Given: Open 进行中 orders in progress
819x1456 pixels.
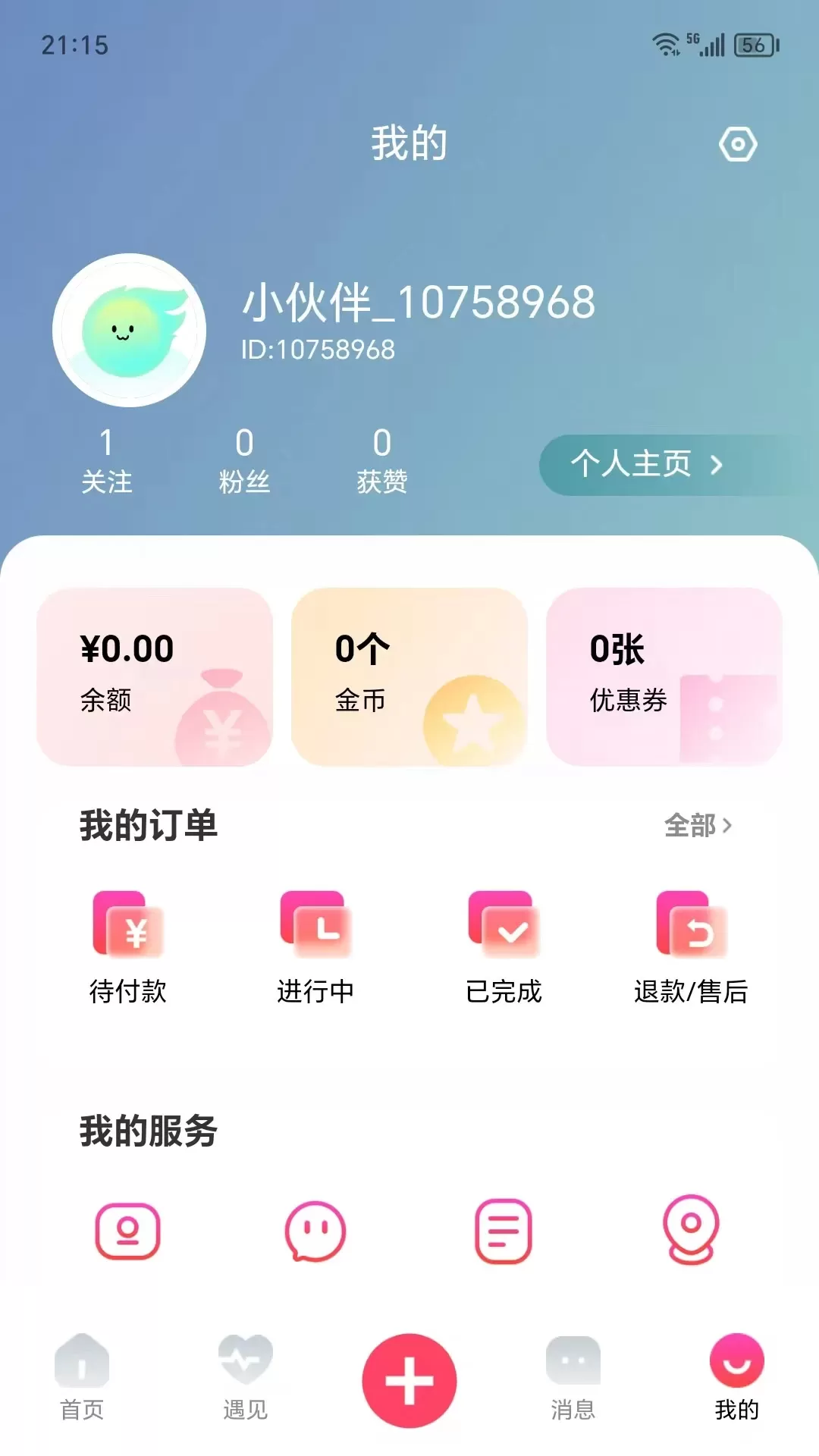Looking at the screenshot, I should [315, 948].
